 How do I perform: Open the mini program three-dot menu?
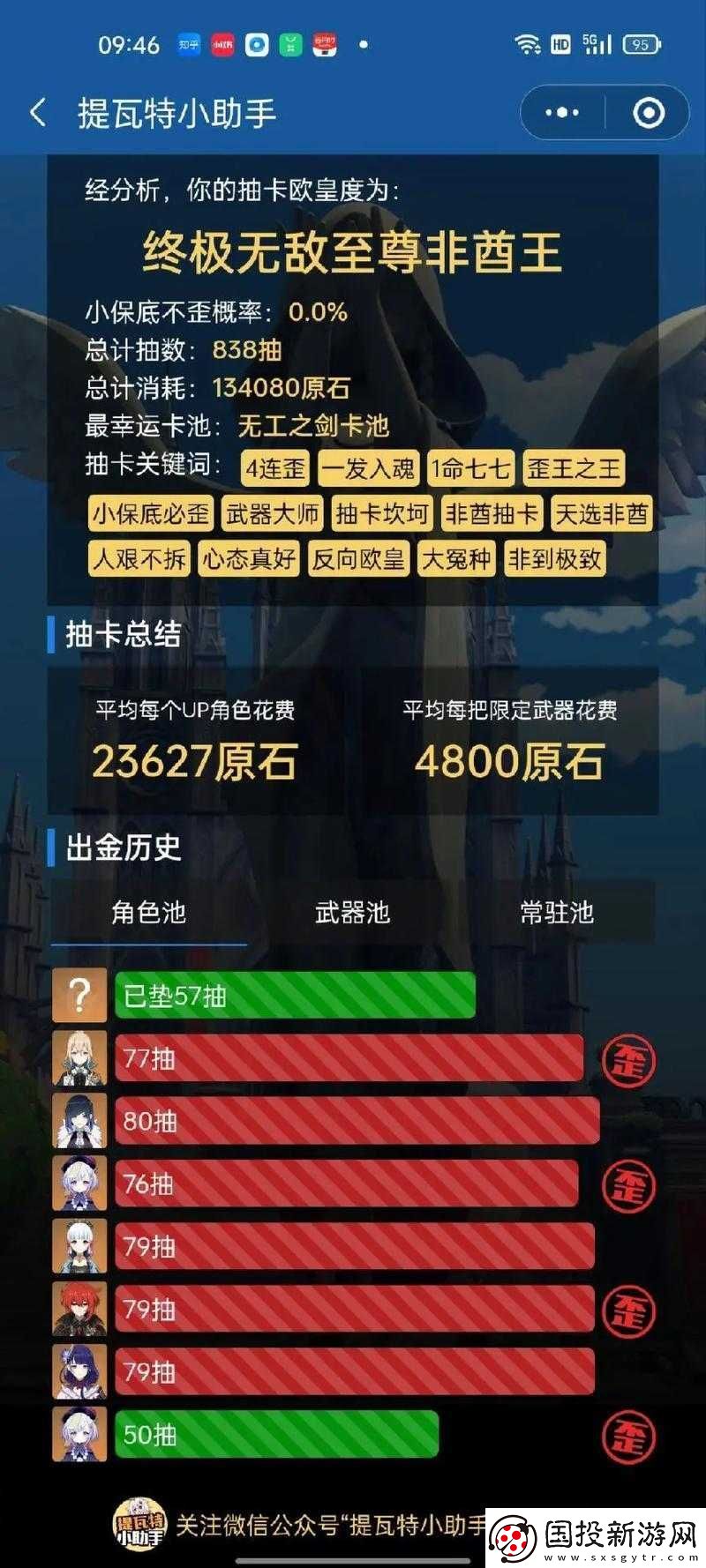coord(562,113)
